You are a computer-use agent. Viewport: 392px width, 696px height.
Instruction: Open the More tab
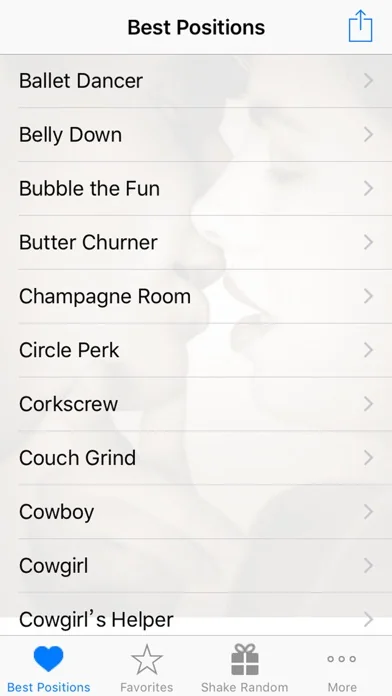pos(342,668)
